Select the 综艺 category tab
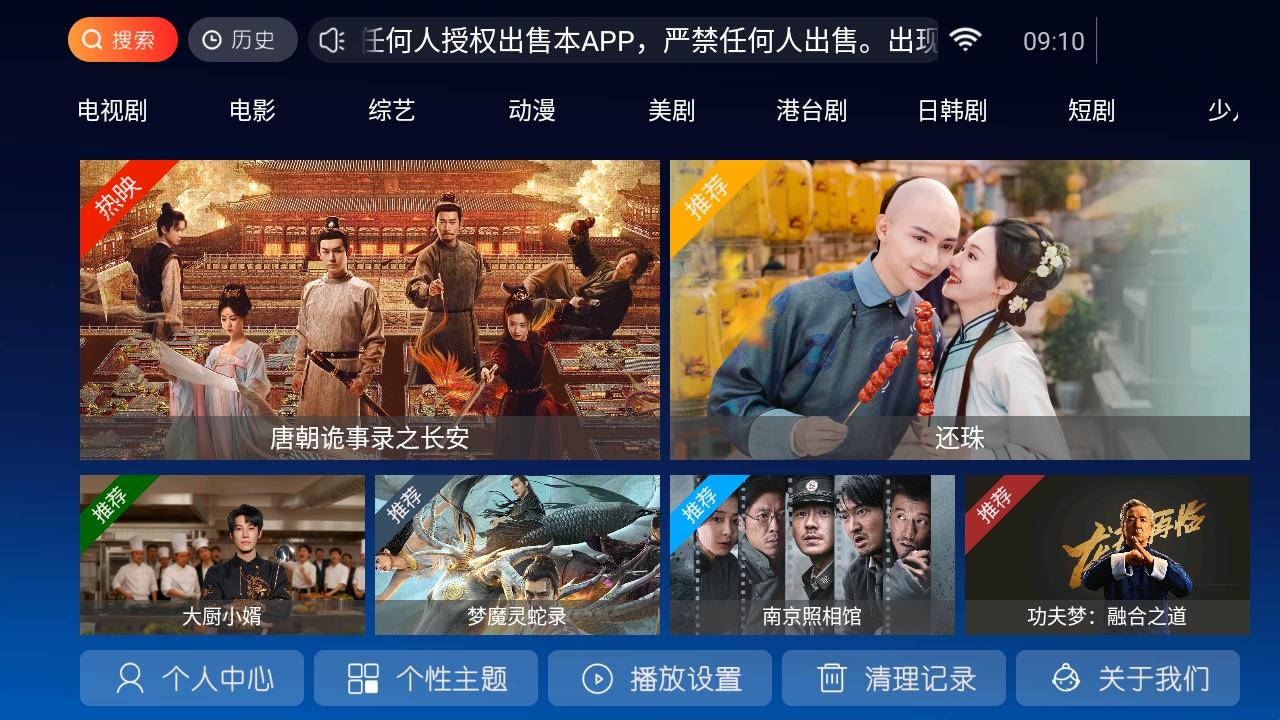The width and height of the screenshot is (1280, 720). (x=392, y=111)
